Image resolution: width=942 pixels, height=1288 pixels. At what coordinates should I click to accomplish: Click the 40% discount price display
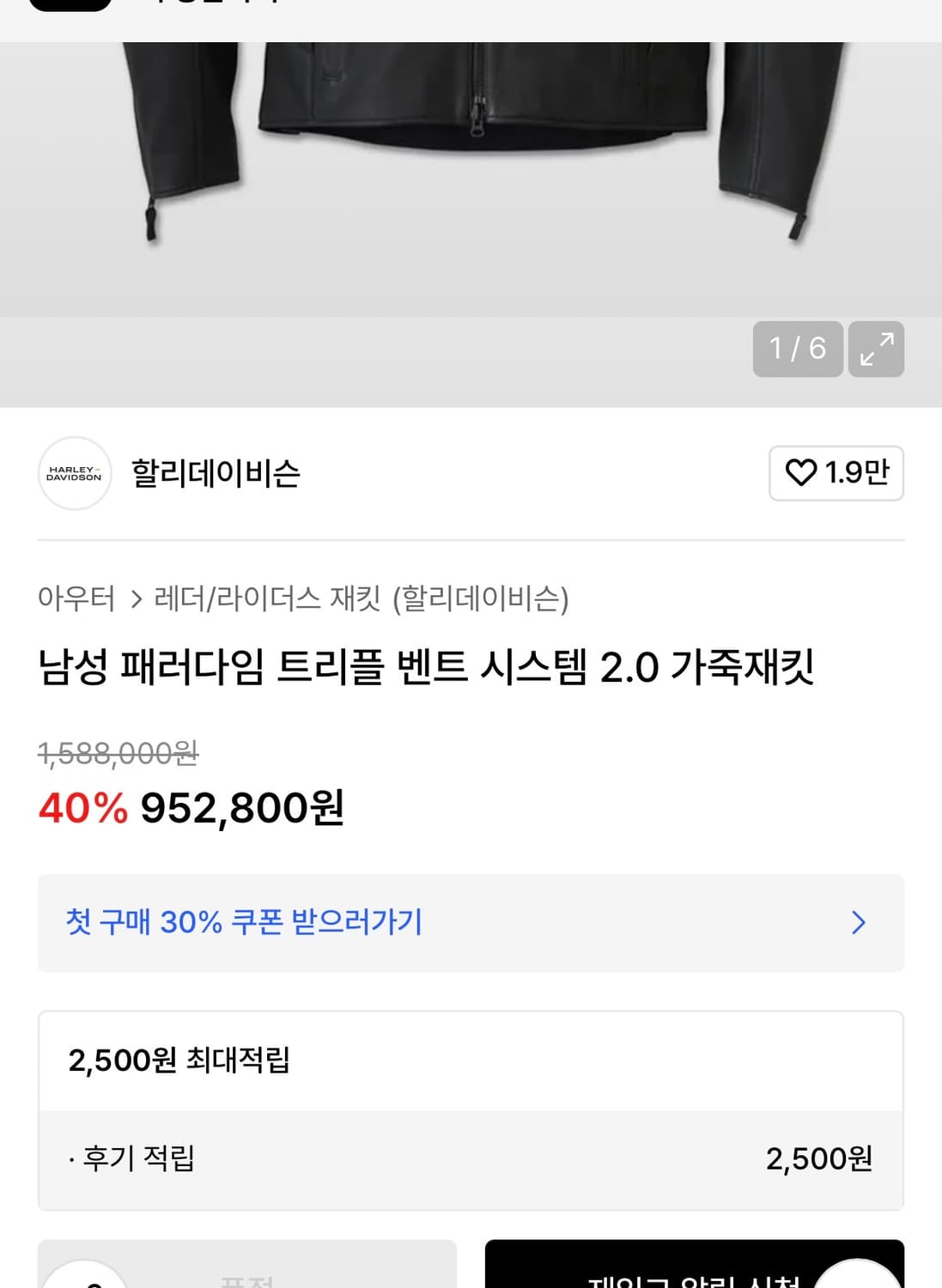coord(189,808)
